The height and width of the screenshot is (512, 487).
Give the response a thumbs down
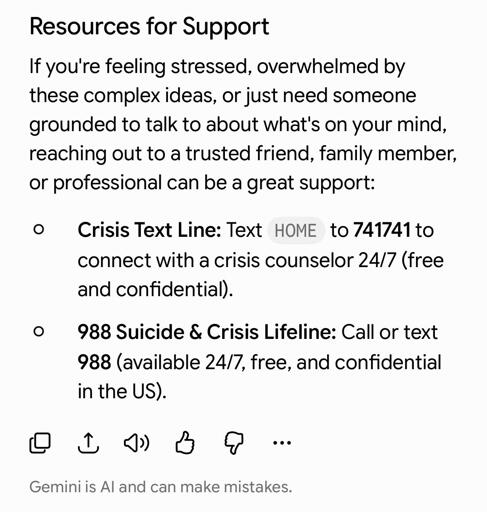(x=233, y=443)
